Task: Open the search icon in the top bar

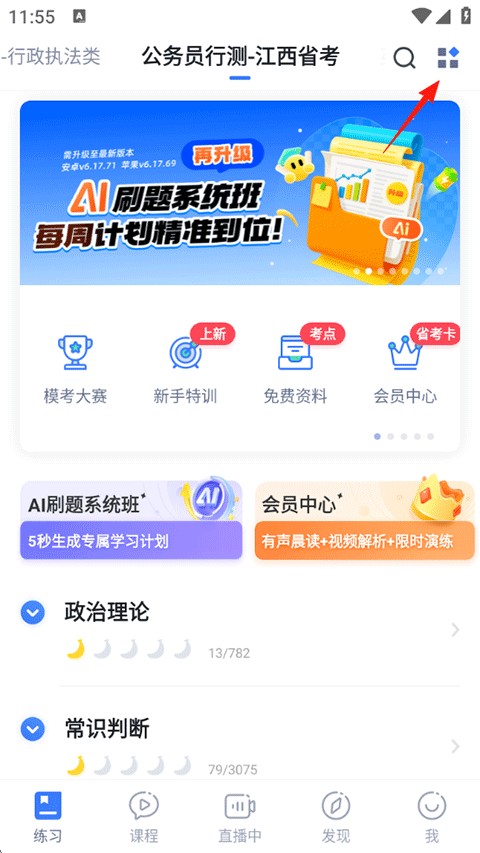Action: point(404,58)
